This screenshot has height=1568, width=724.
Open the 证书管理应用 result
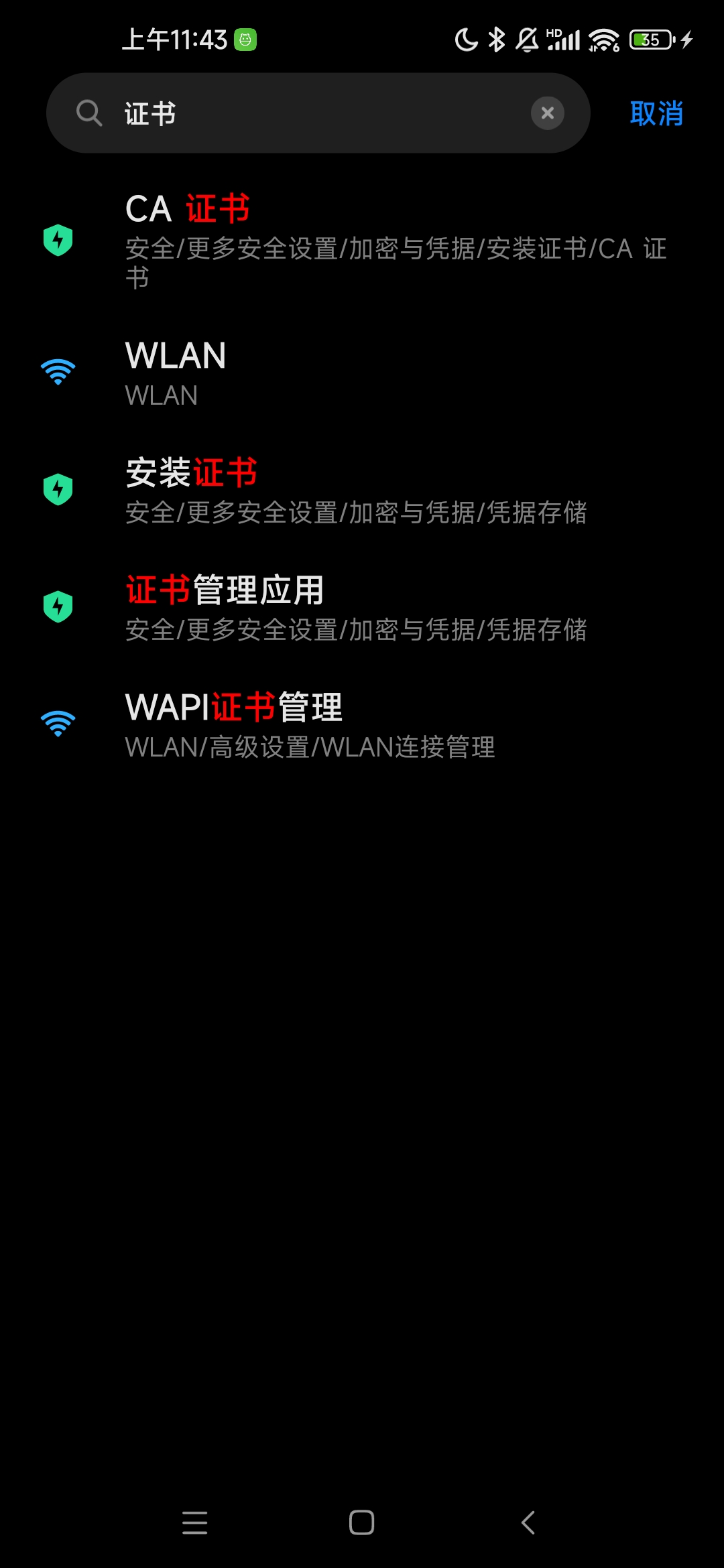[362, 607]
